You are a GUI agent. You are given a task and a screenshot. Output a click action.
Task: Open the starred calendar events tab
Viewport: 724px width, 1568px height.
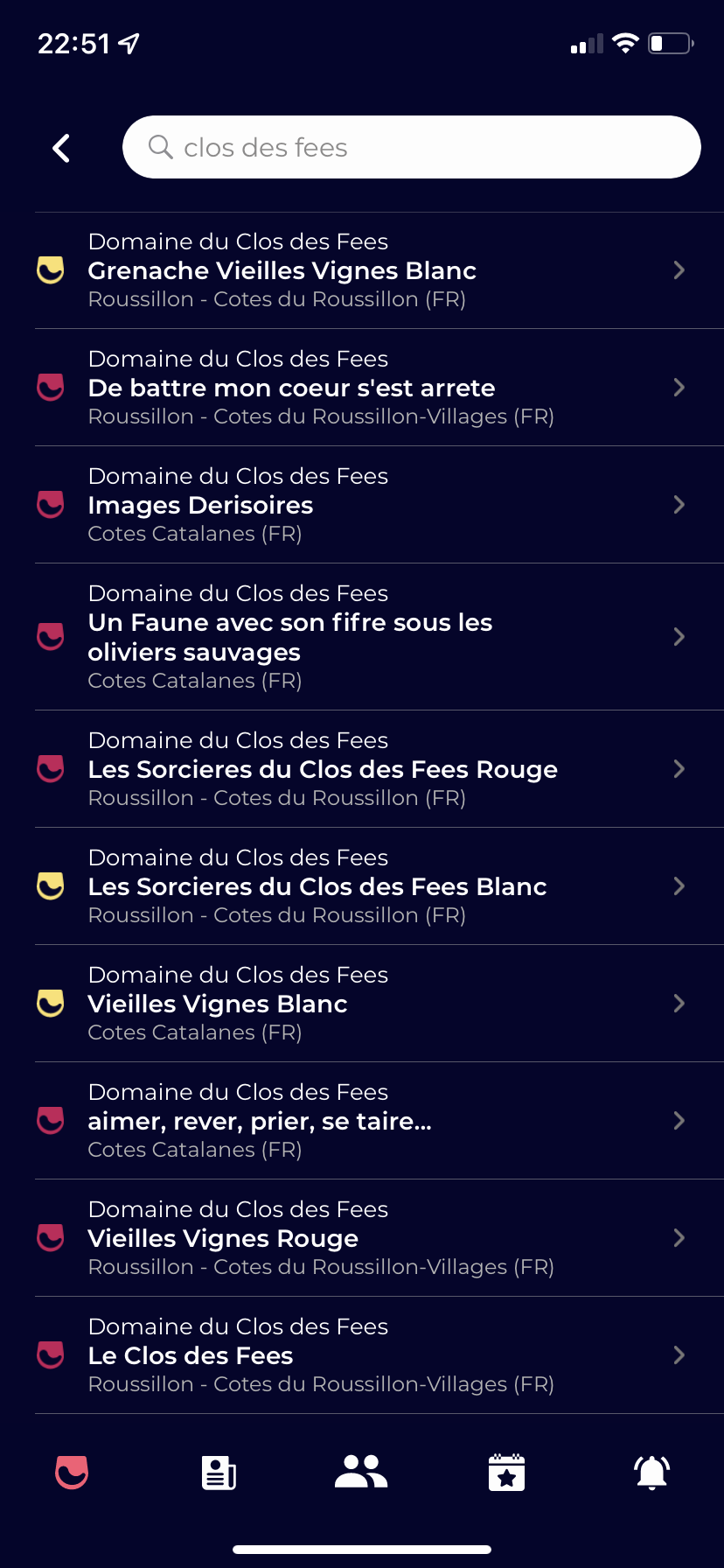pos(506,1472)
